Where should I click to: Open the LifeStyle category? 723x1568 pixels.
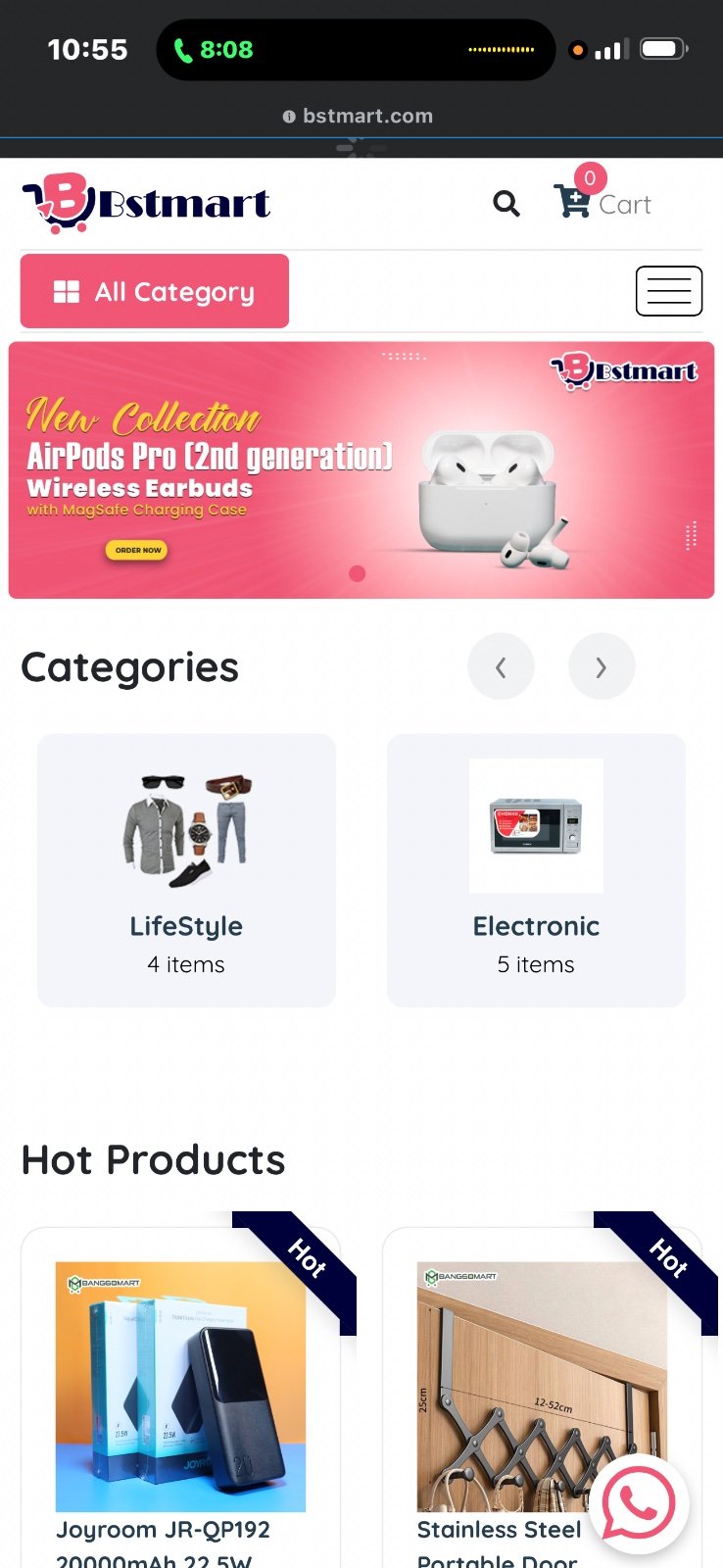186,870
